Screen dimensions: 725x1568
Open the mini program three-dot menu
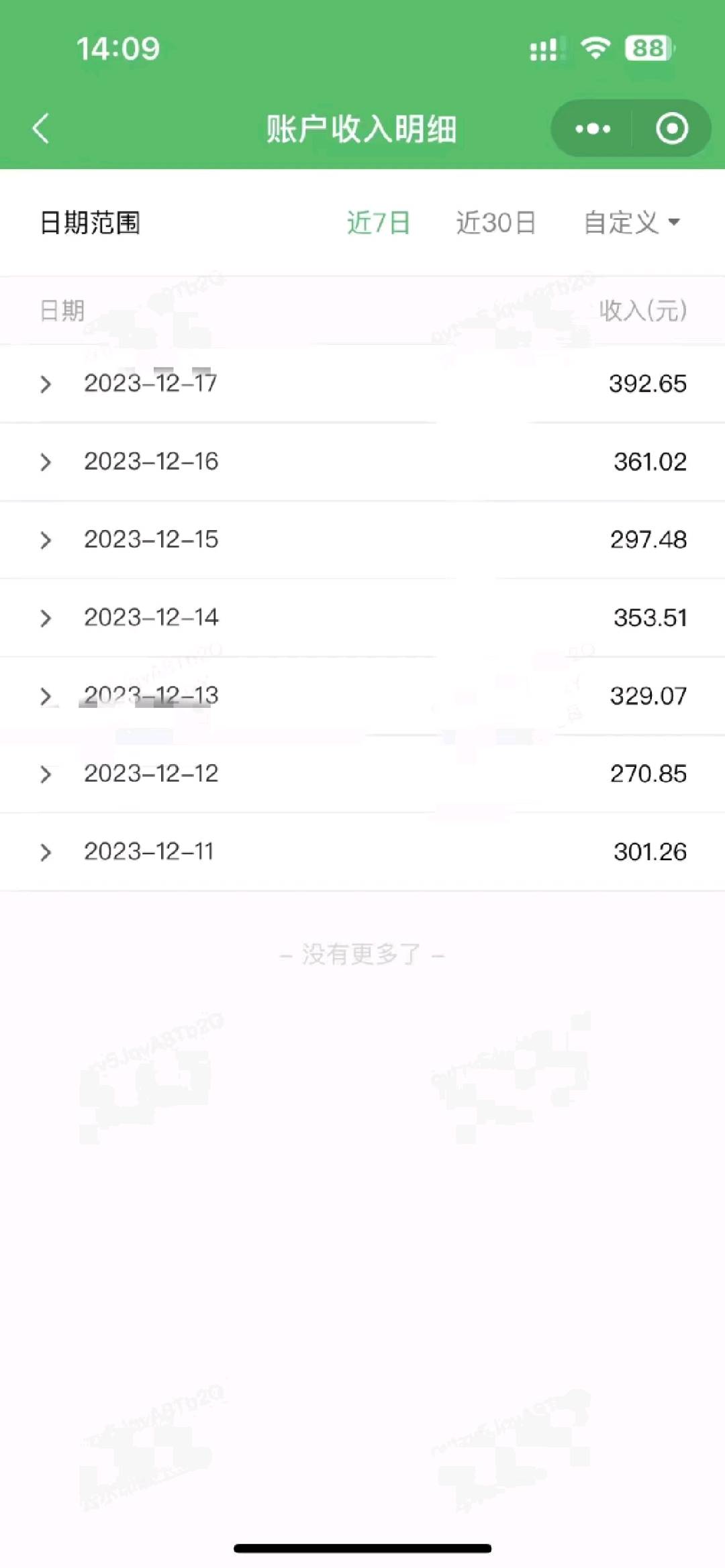[x=593, y=128]
